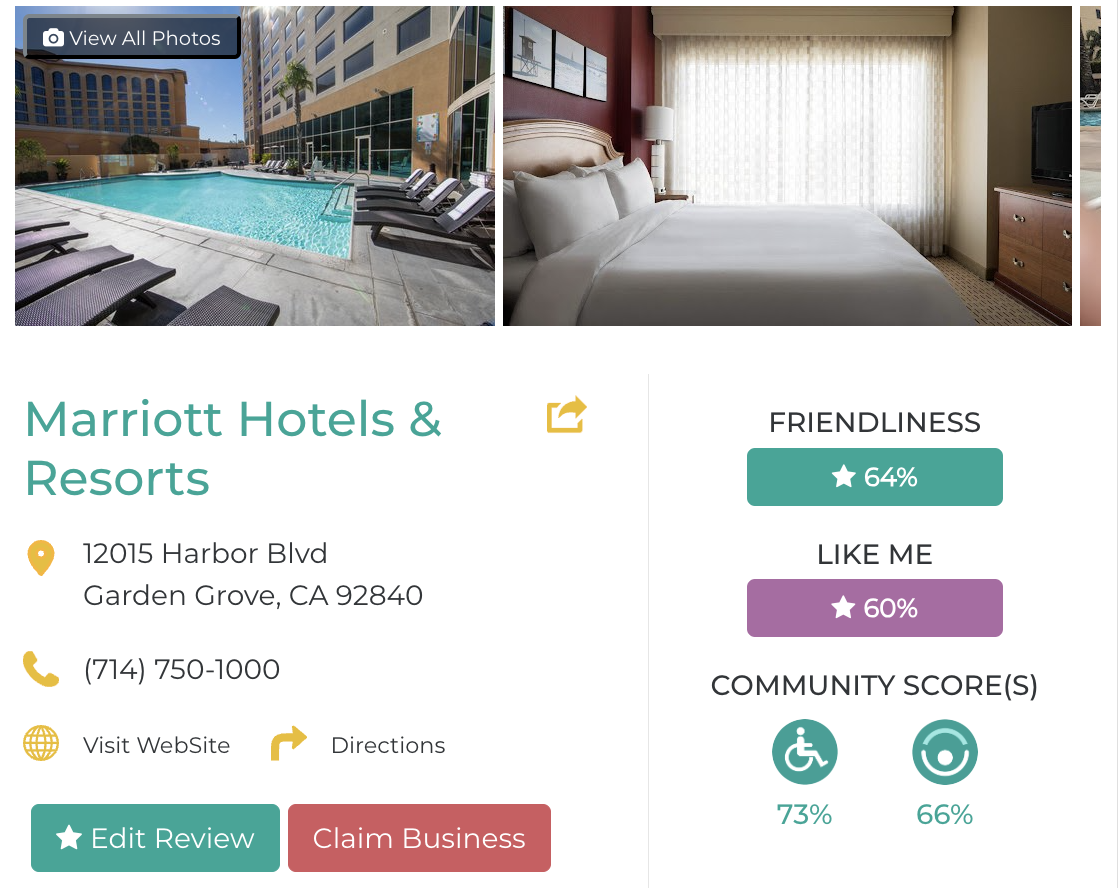Open the Friendliness 64% score
This screenshot has height=888, width=1118.
pyautogui.click(x=874, y=477)
